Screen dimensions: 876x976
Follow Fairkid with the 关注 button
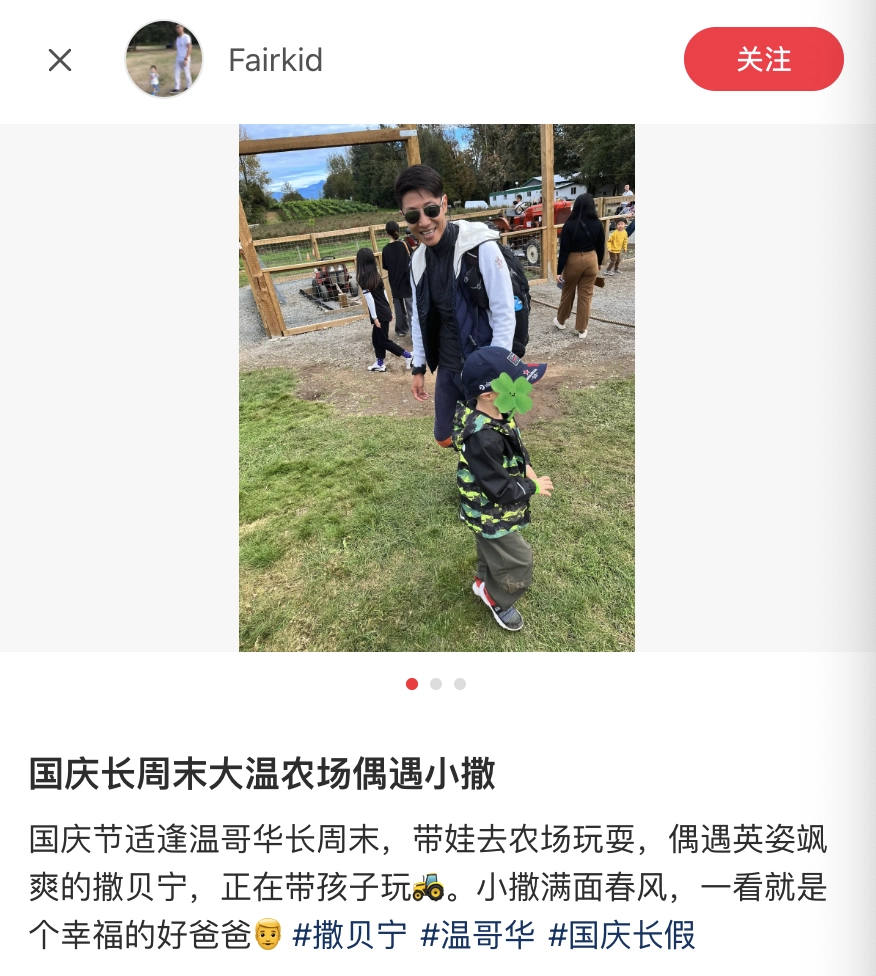click(x=763, y=59)
